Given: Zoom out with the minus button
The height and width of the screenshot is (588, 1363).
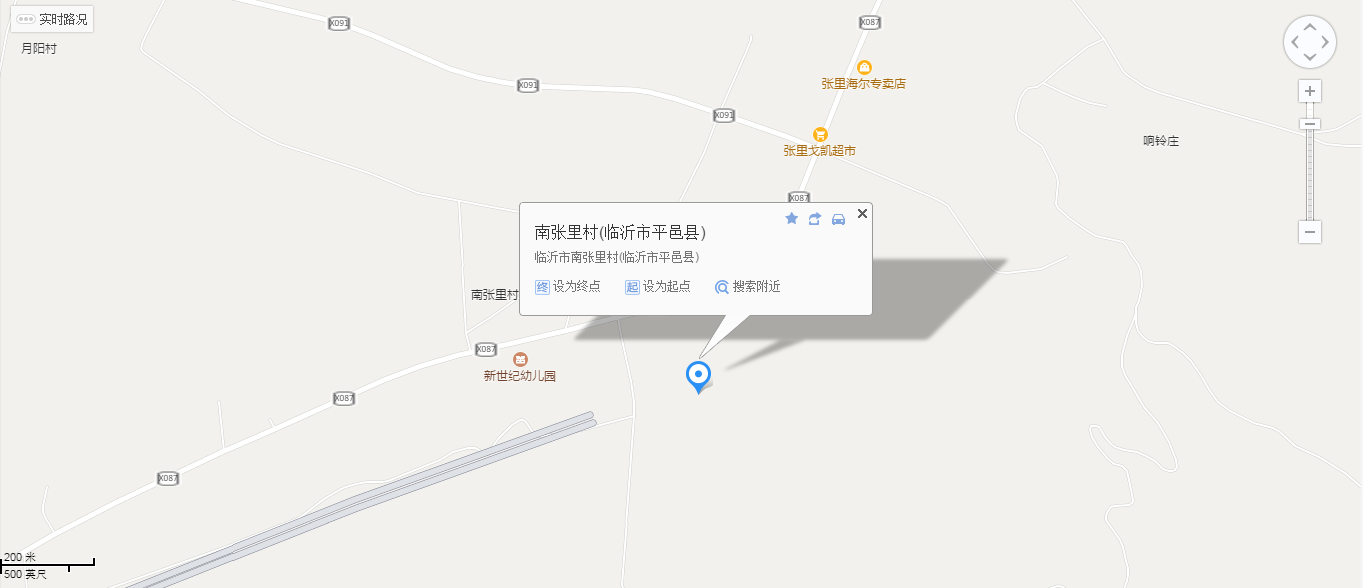Looking at the screenshot, I should 1310,232.
